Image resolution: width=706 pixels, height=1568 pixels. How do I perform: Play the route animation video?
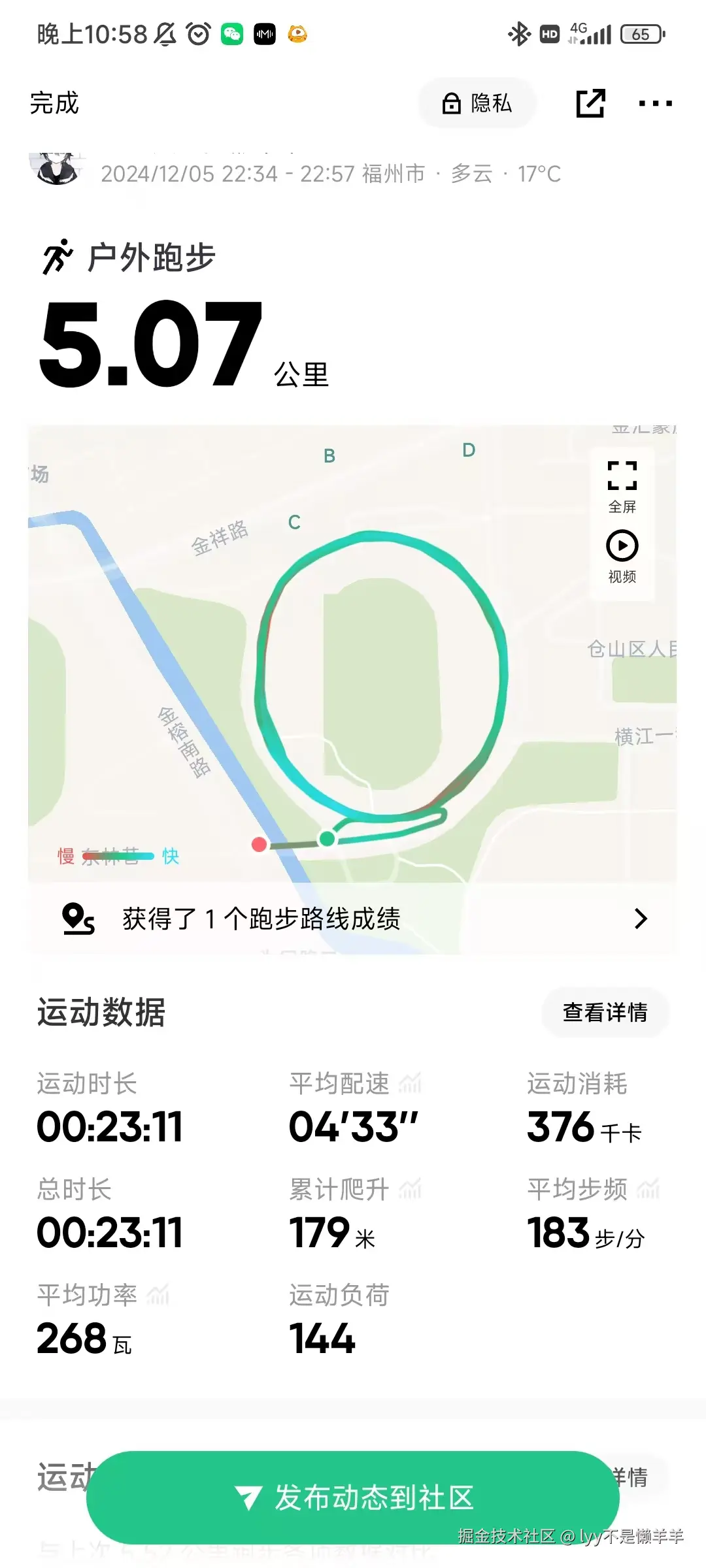(622, 546)
